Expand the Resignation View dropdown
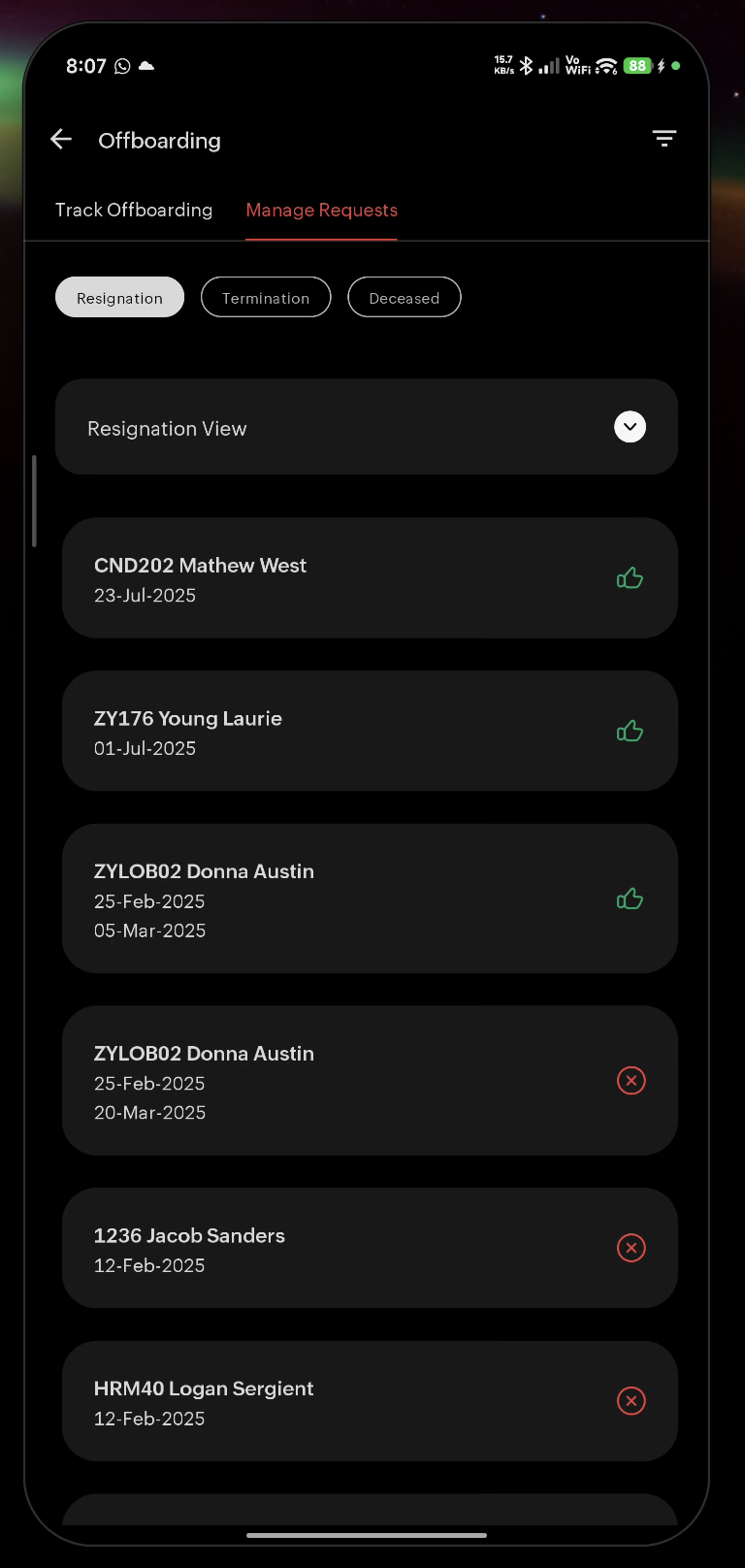 pyautogui.click(x=630, y=427)
